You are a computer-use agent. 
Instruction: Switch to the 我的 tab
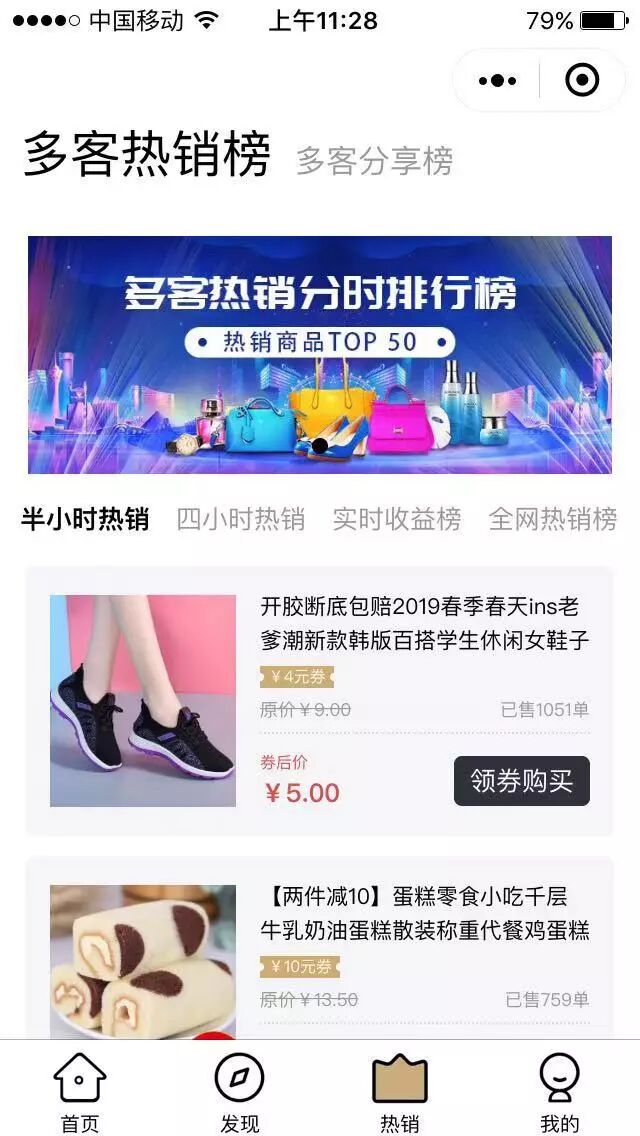pos(559,1092)
